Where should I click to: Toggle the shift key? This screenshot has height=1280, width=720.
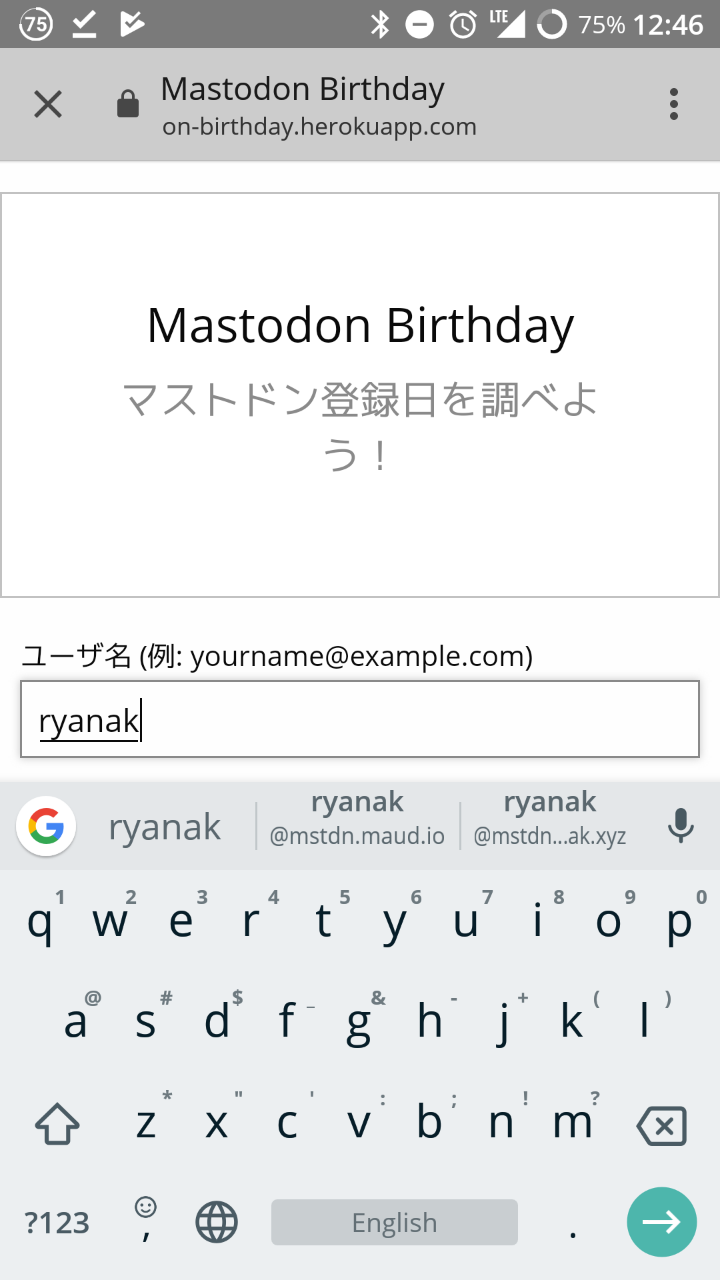tap(57, 1124)
